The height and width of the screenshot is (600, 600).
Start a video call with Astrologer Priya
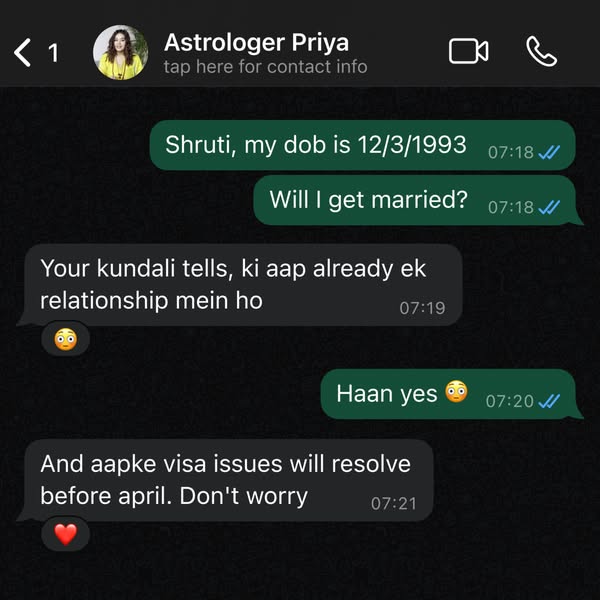pos(468,52)
